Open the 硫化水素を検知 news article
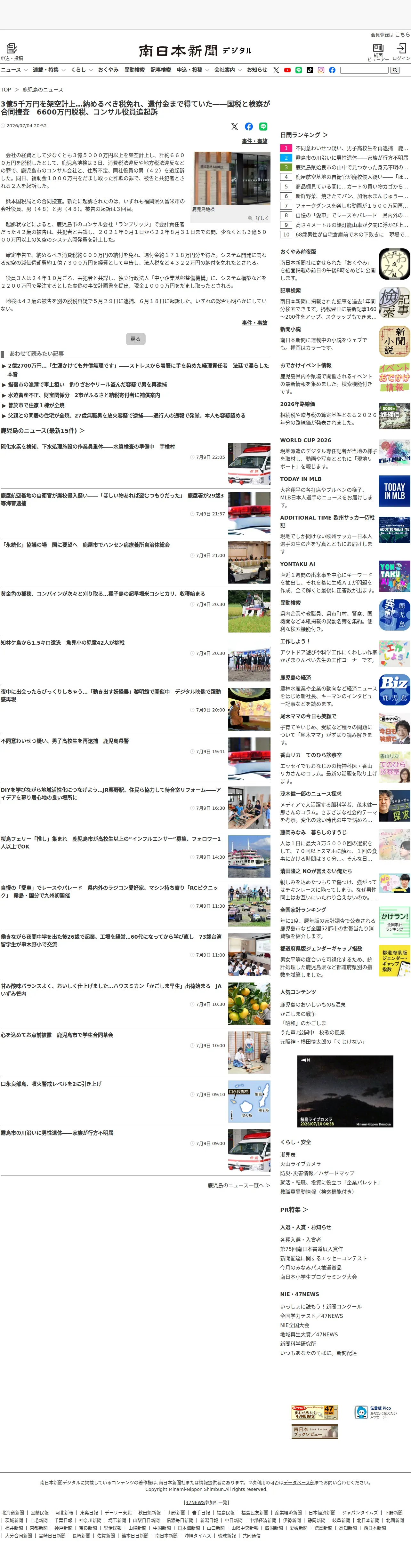 [x=88, y=447]
